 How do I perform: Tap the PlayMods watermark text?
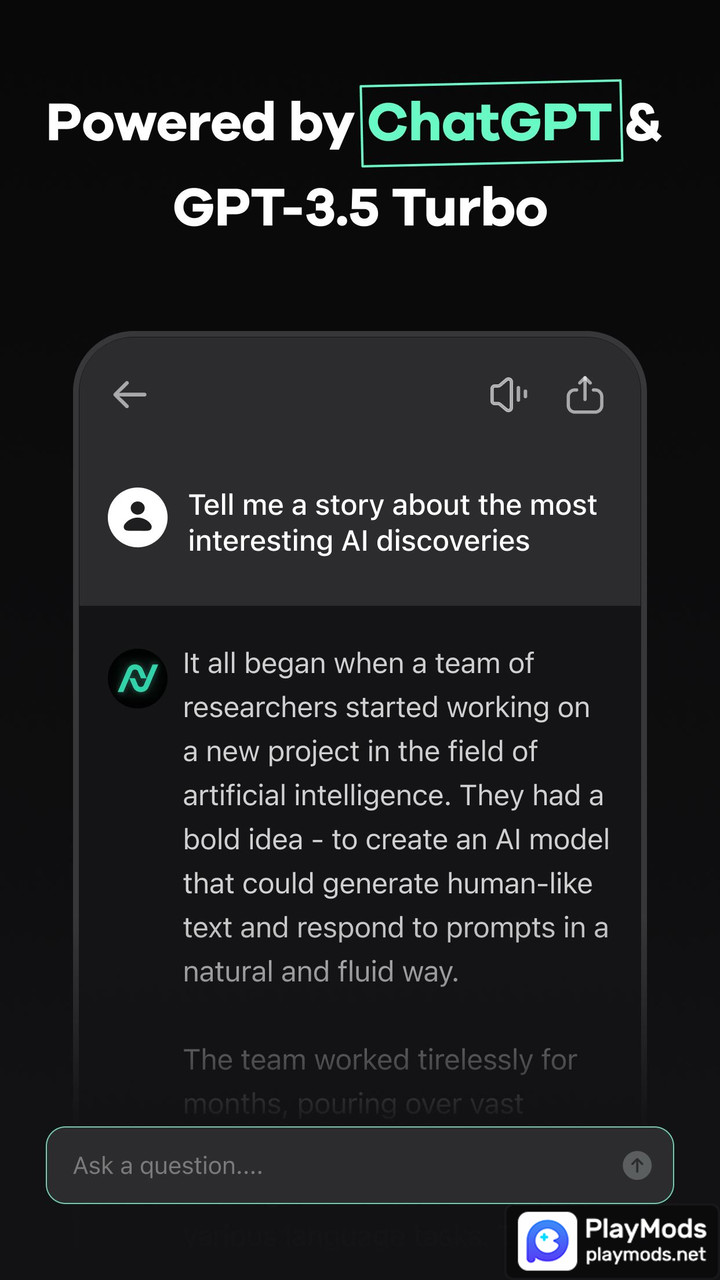click(646, 1229)
